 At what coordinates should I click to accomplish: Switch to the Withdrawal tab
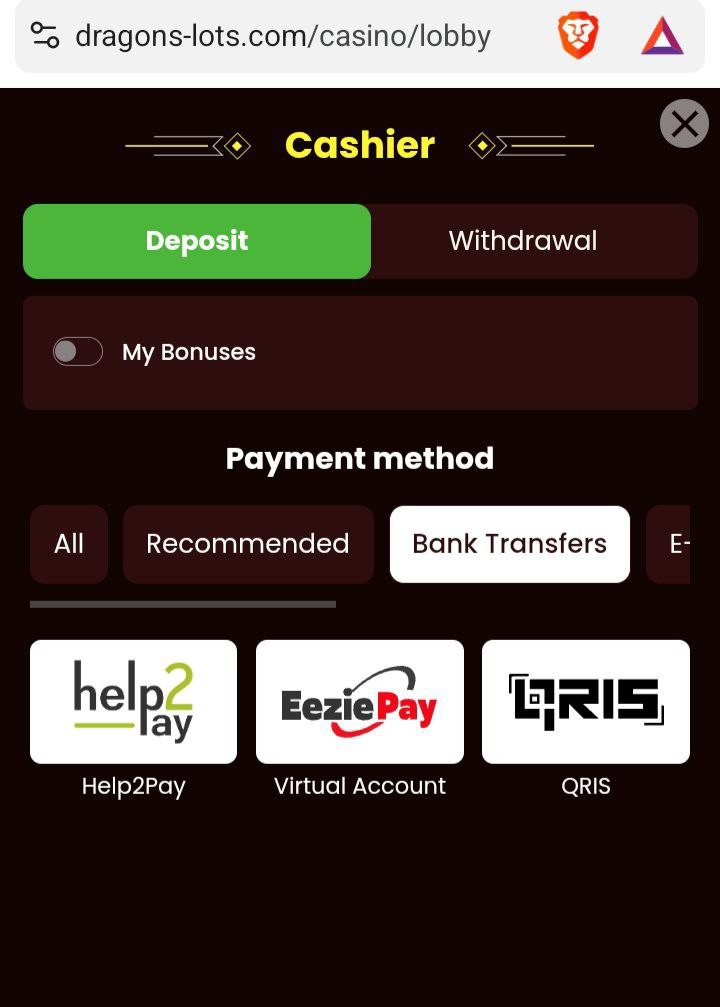point(523,241)
